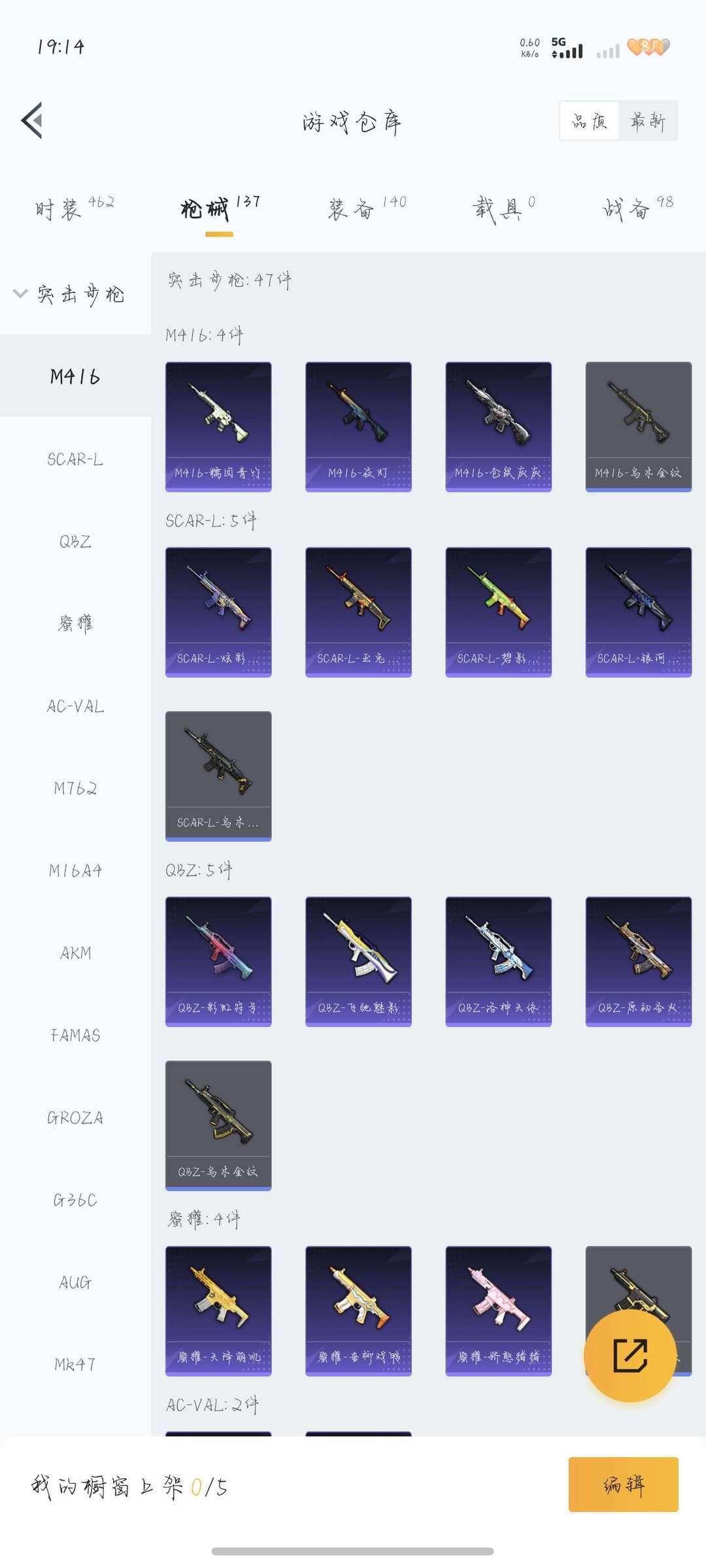
Task: Select AUG in the side list
Action: [x=75, y=1282]
